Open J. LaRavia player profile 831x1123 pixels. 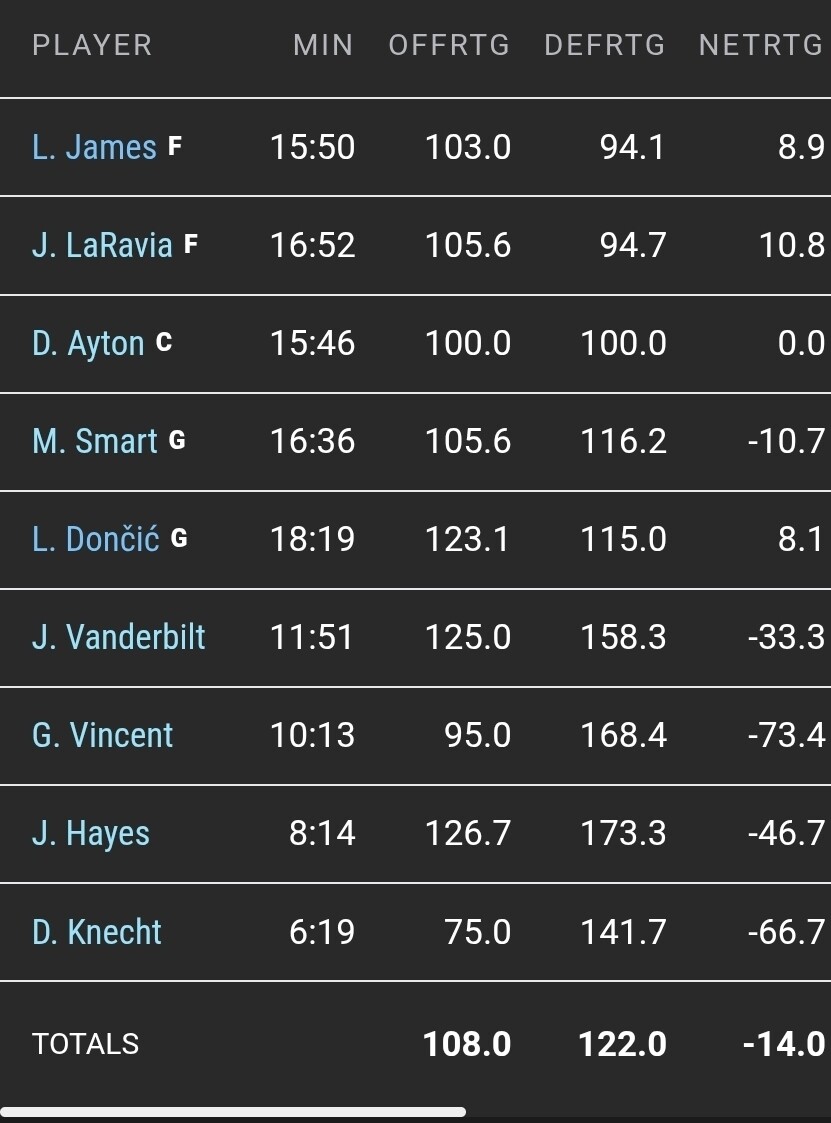pos(102,246)
